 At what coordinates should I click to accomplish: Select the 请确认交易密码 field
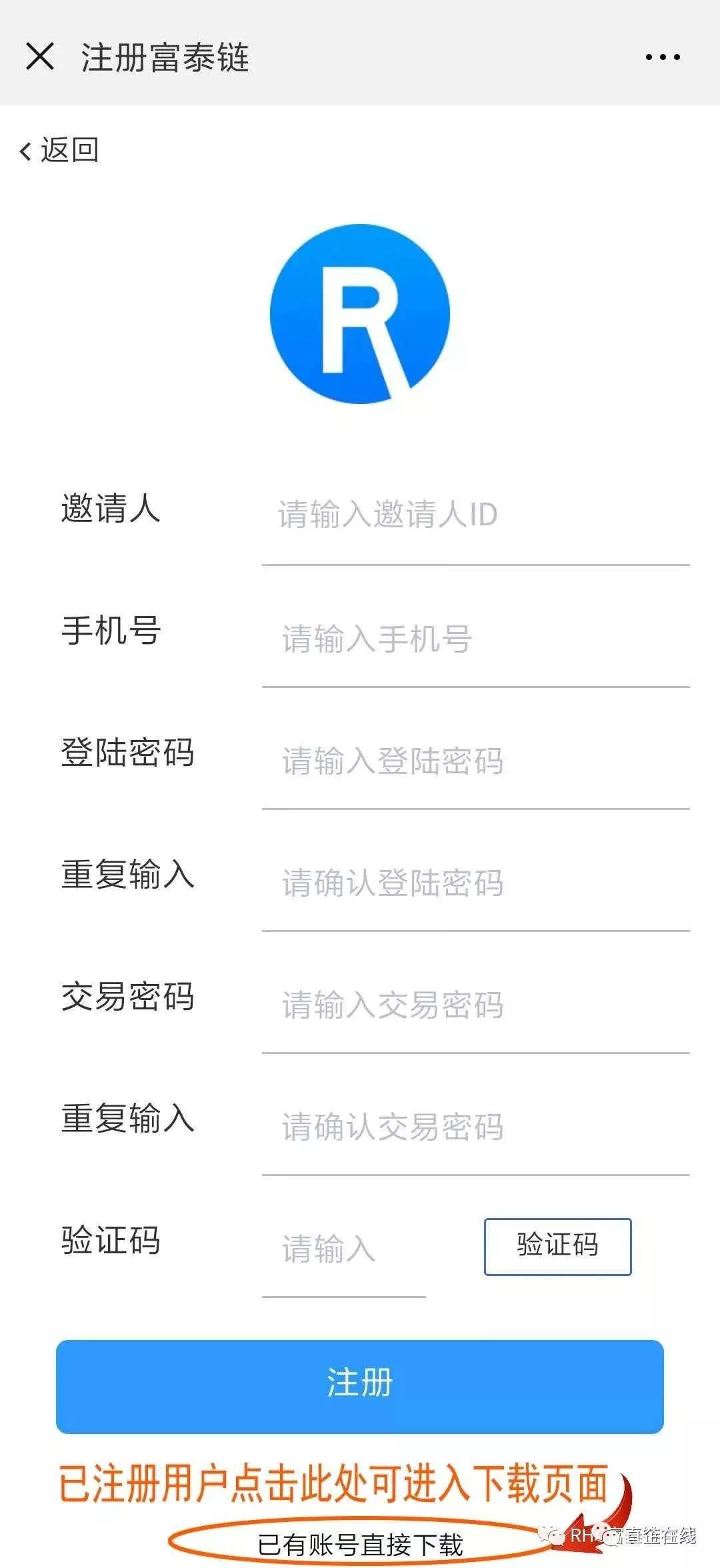point(475,1127)
